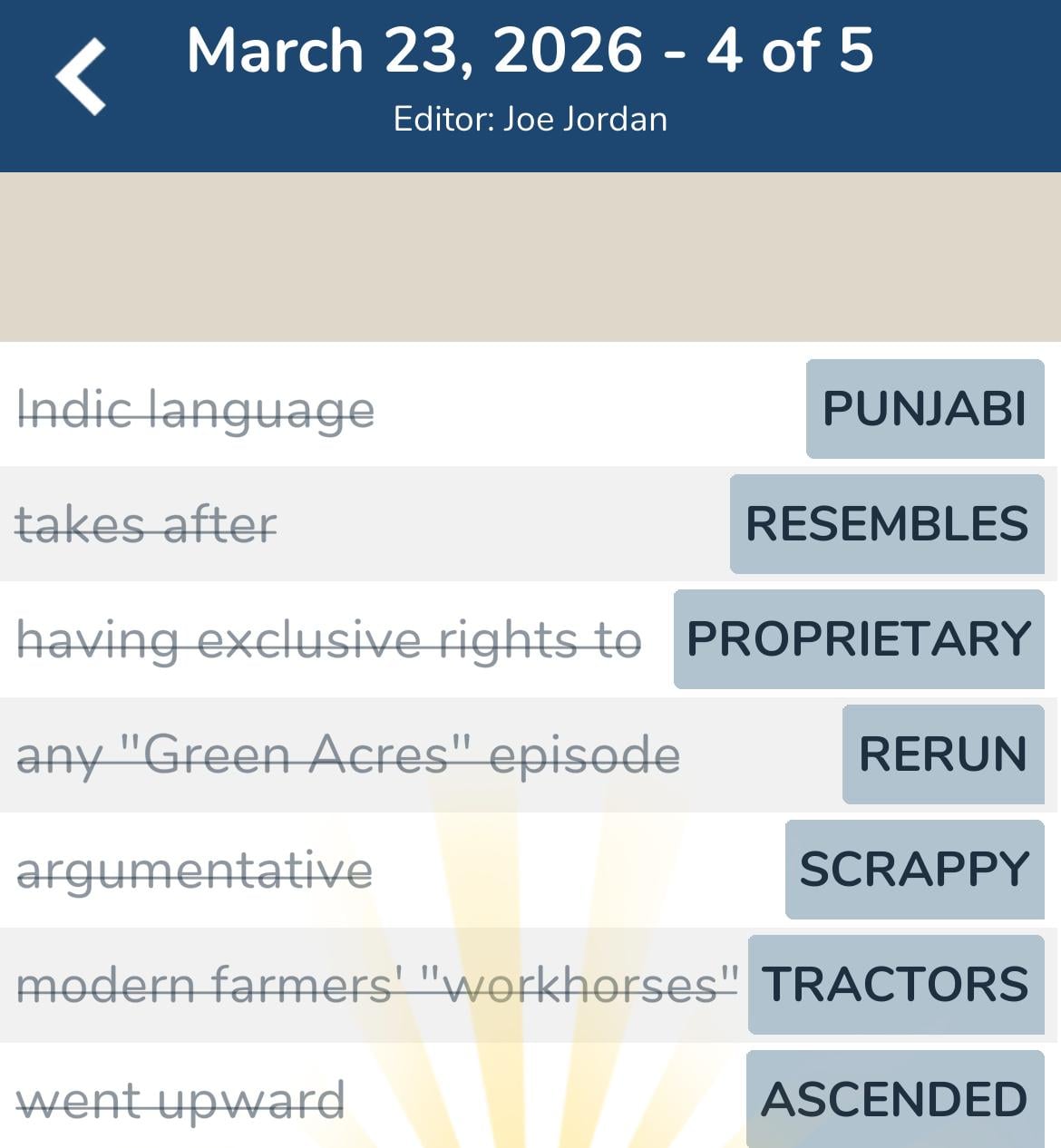Viewport: 1061px width, 1148px height.
Task: Select the PROPRIETARY answer tile
Action: tap(858, 639)
